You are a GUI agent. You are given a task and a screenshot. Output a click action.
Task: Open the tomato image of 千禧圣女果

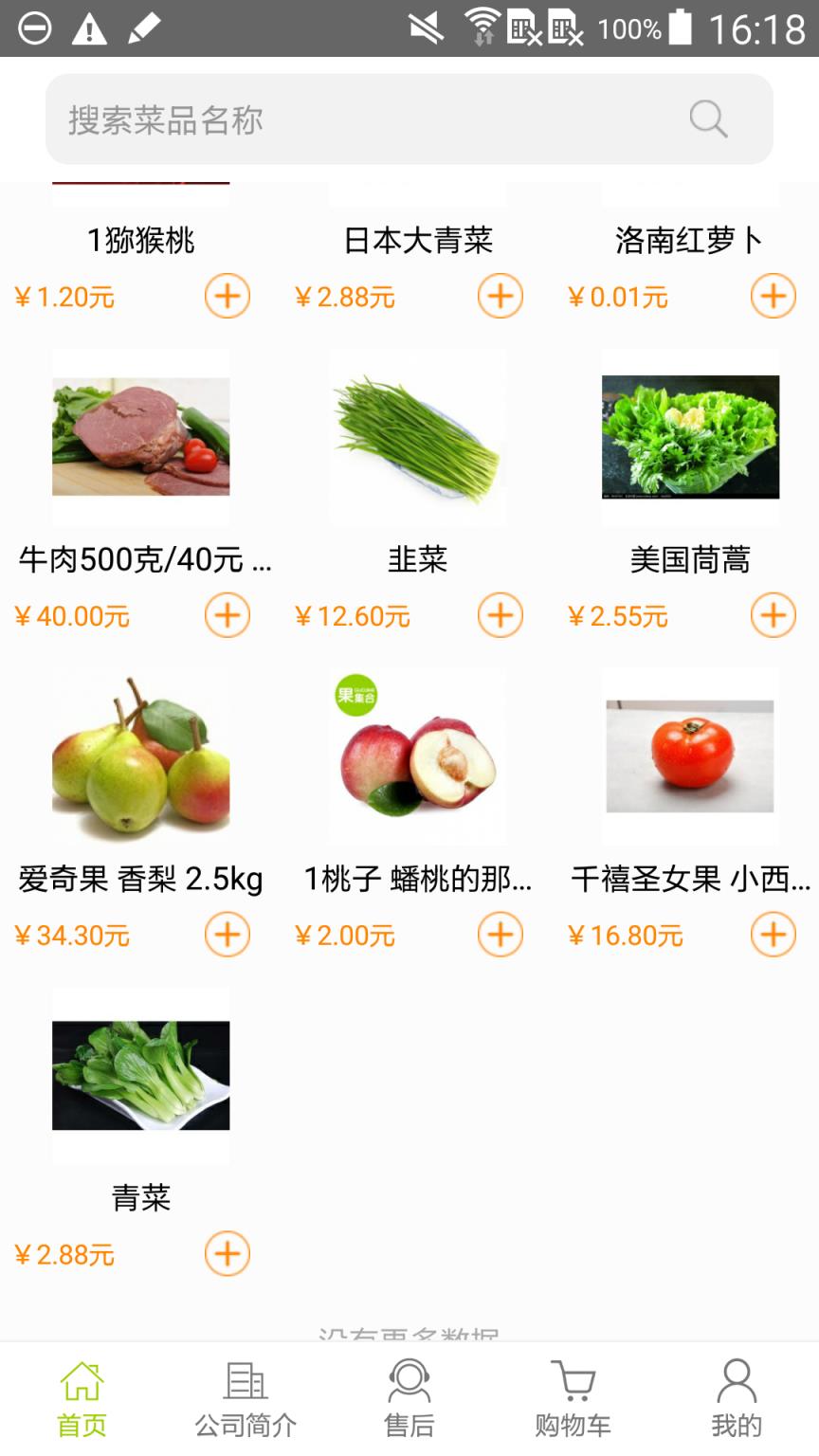(x=690, y=756)
